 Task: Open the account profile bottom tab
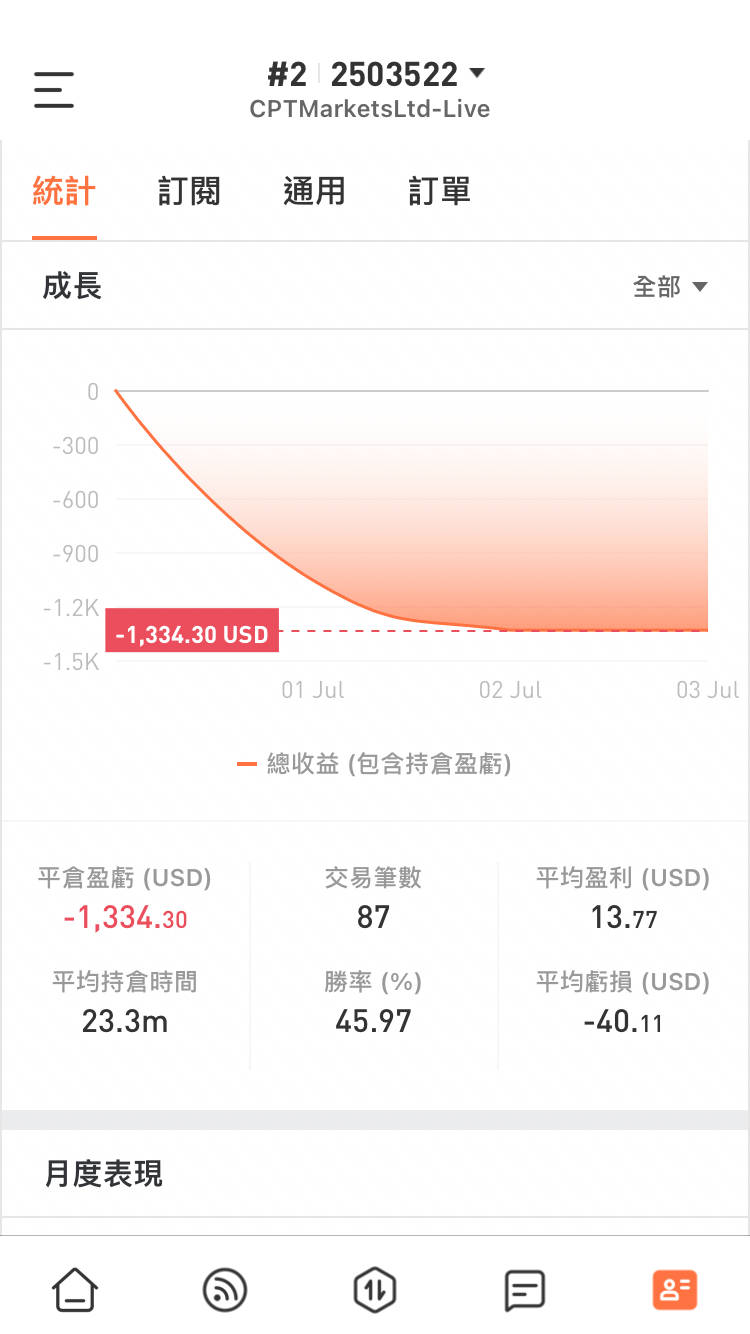coord(675,1290)
